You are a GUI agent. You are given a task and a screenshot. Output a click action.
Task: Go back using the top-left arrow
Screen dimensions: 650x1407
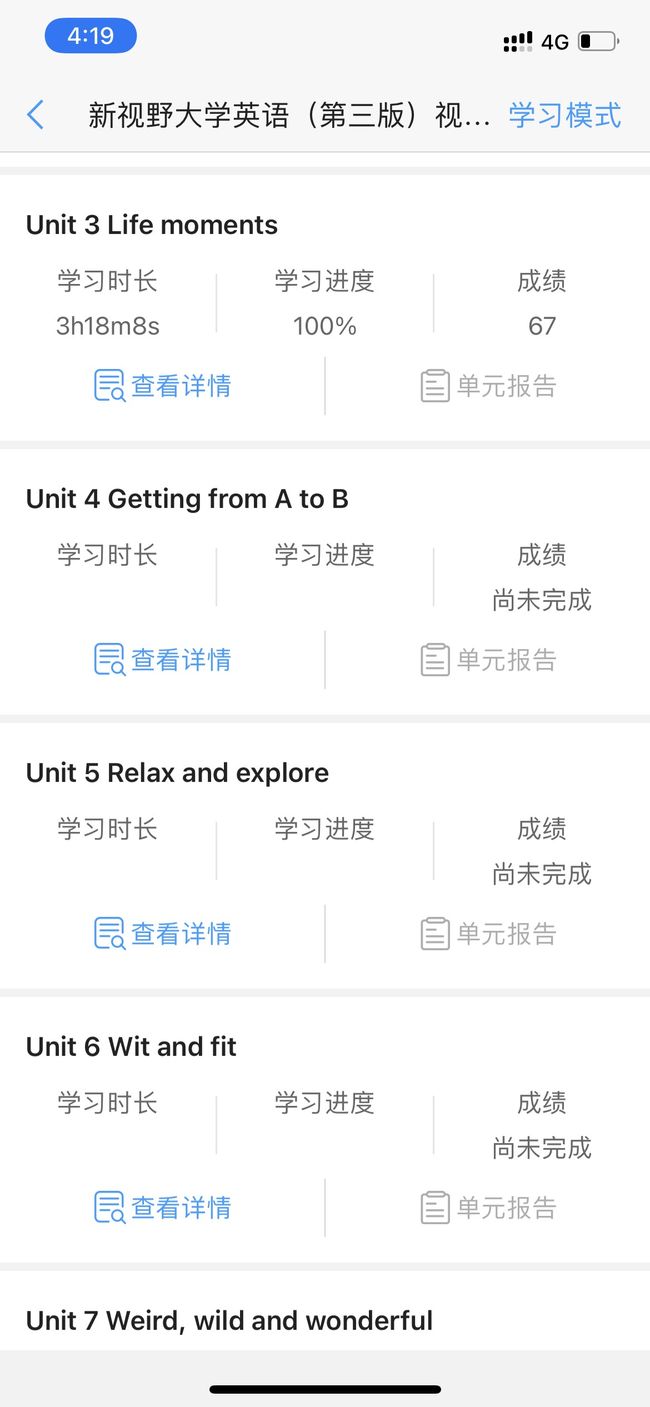pos(35,115)
